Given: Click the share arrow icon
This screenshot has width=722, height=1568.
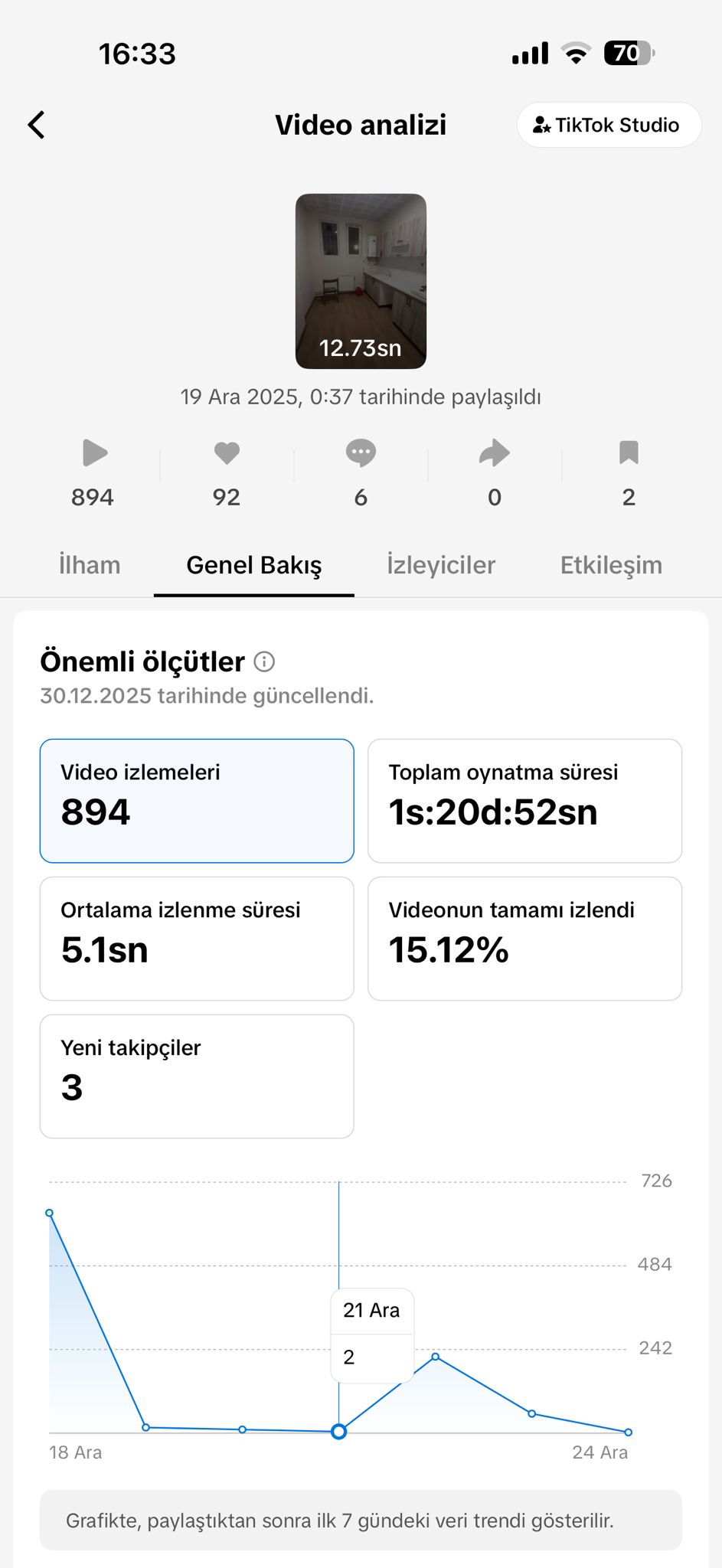Looking at the screenshot, I should tap(494, 454).
